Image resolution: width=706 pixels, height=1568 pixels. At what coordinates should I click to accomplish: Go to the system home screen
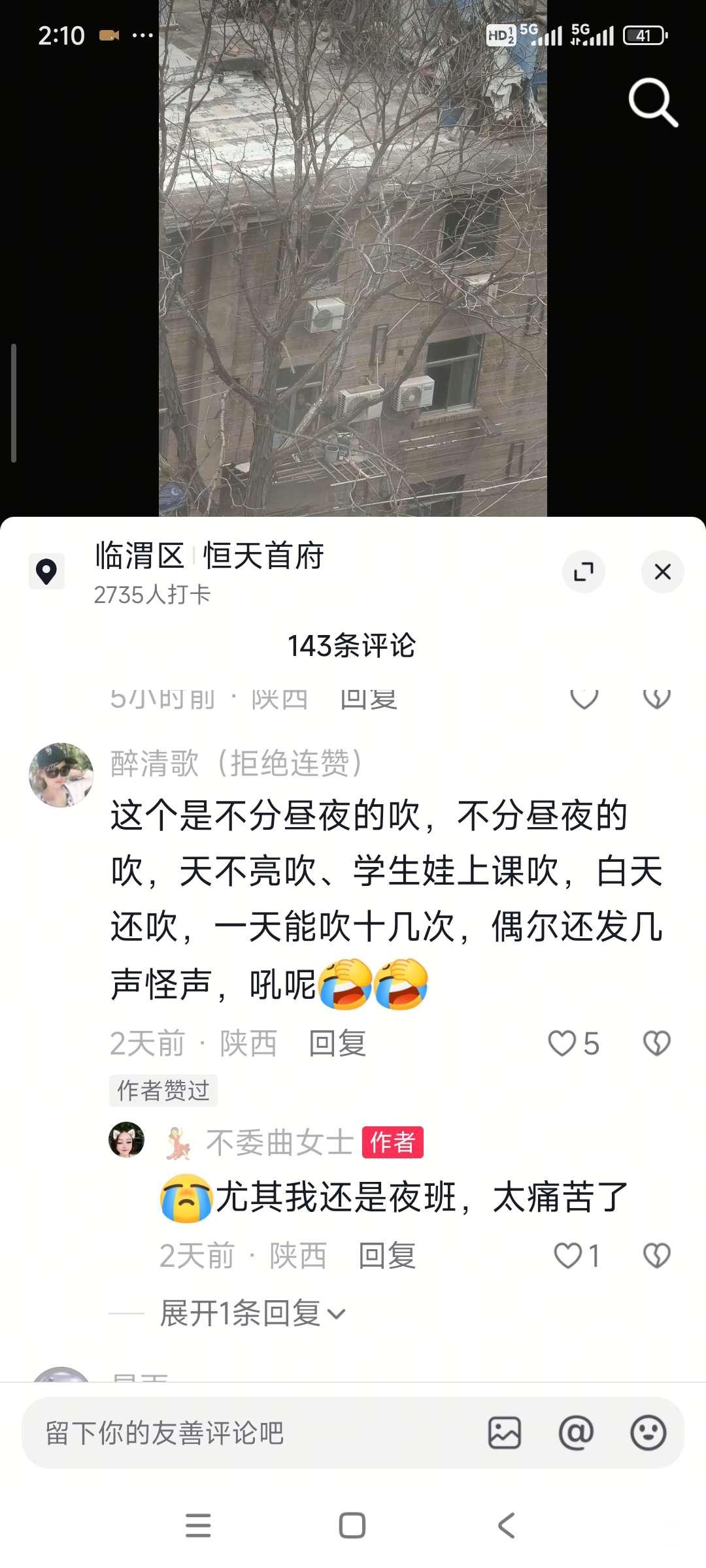point(352,1526)
